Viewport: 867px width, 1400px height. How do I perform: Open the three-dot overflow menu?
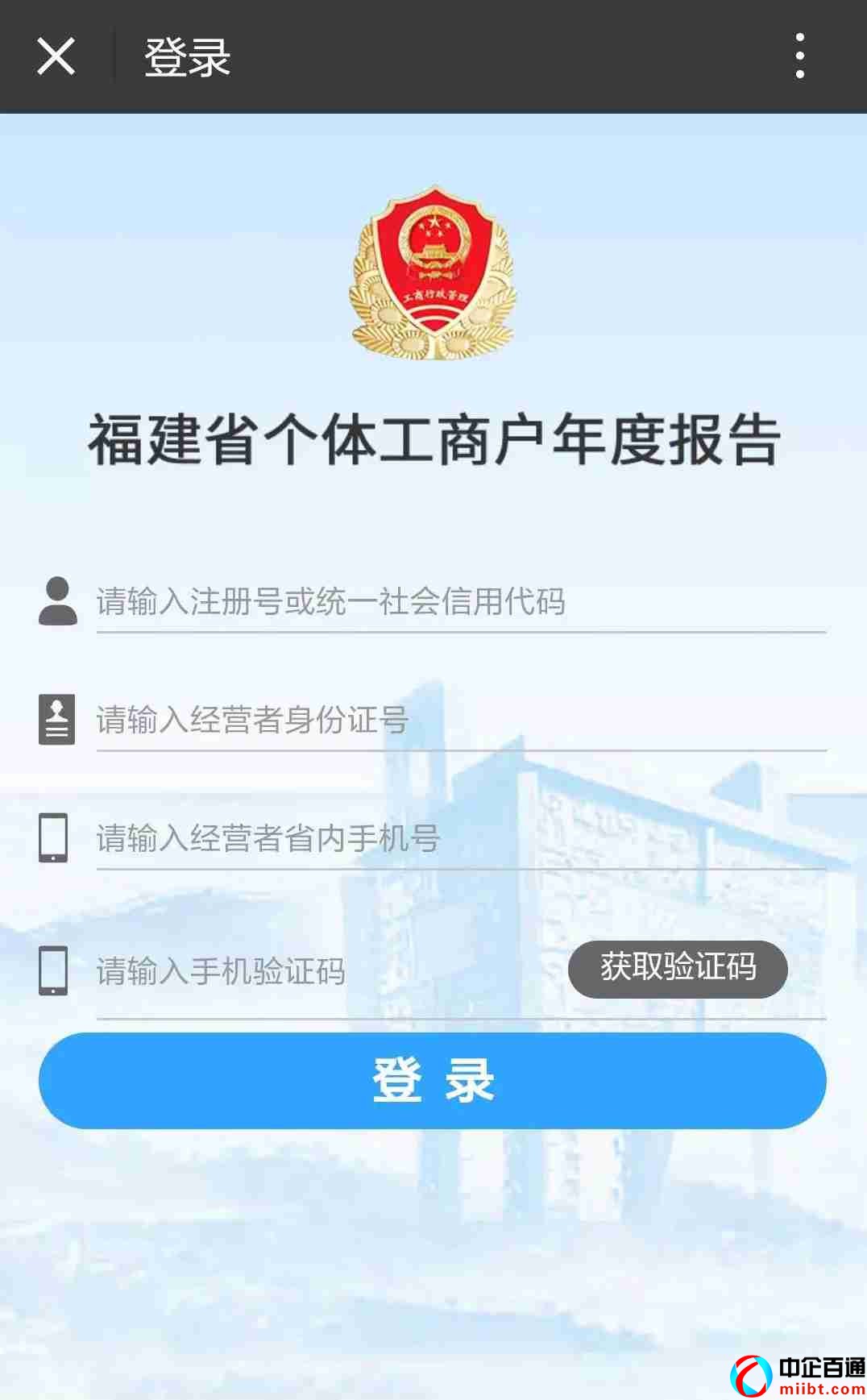[799, 56]
